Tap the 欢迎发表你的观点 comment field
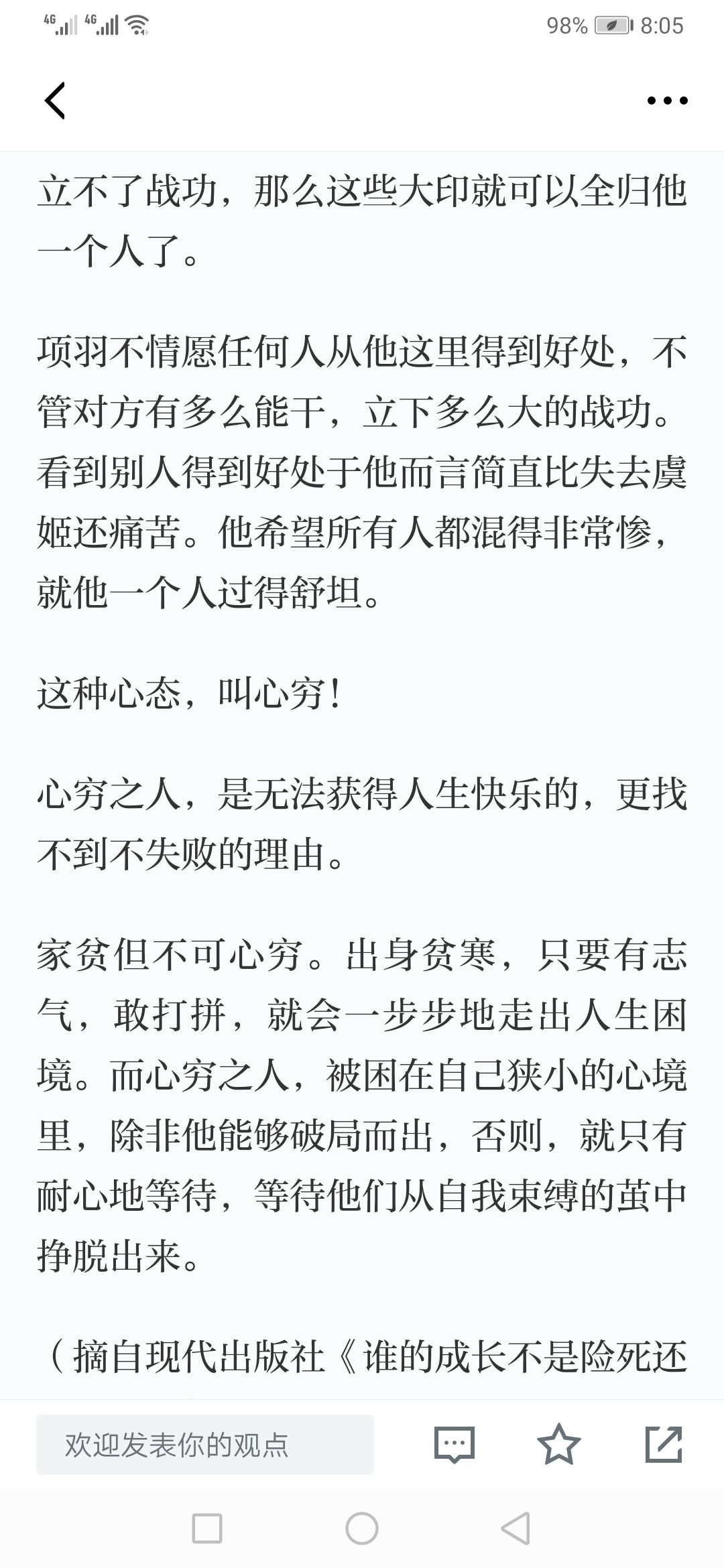Viewport: 724px width, 1568px height. coord(205,1445)
